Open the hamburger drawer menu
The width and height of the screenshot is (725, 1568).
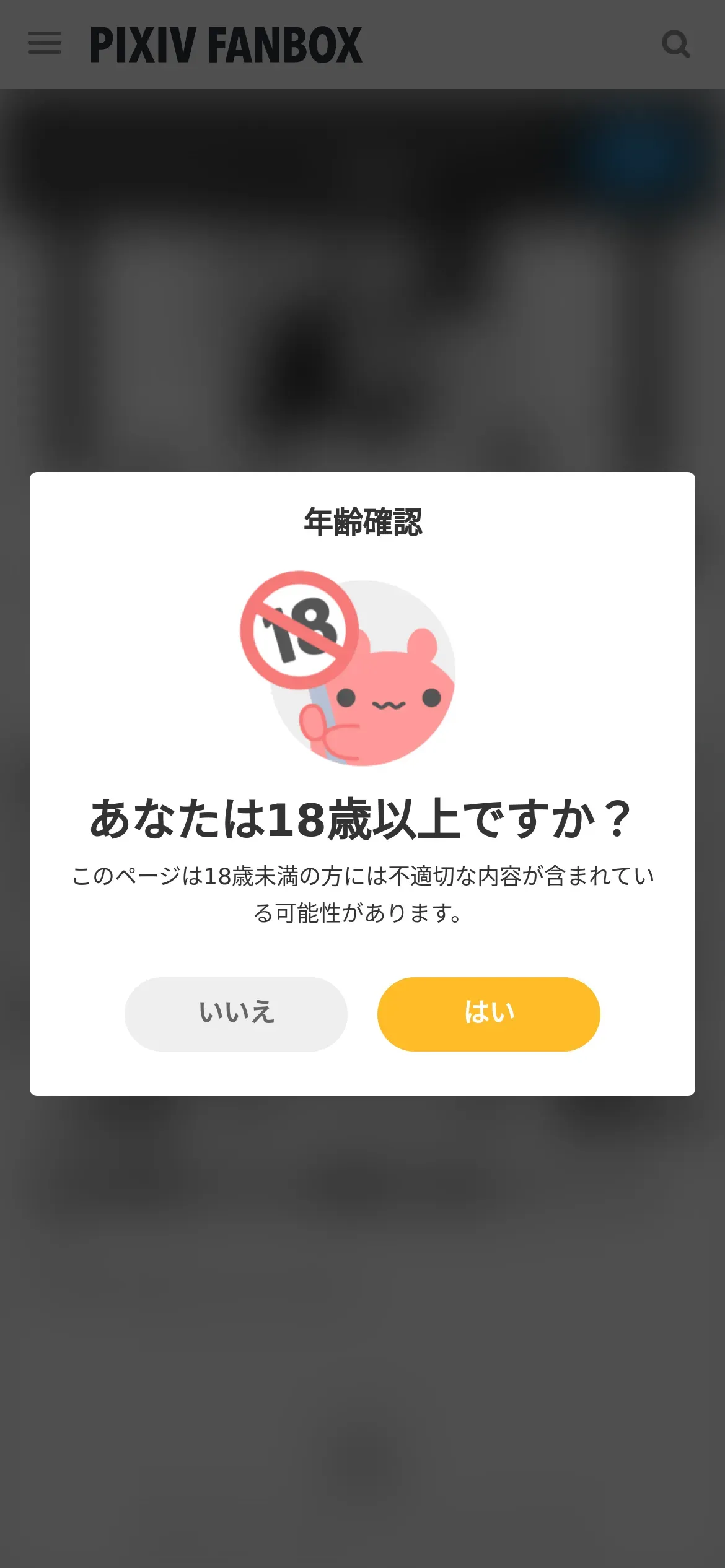[x=45, y=43]
